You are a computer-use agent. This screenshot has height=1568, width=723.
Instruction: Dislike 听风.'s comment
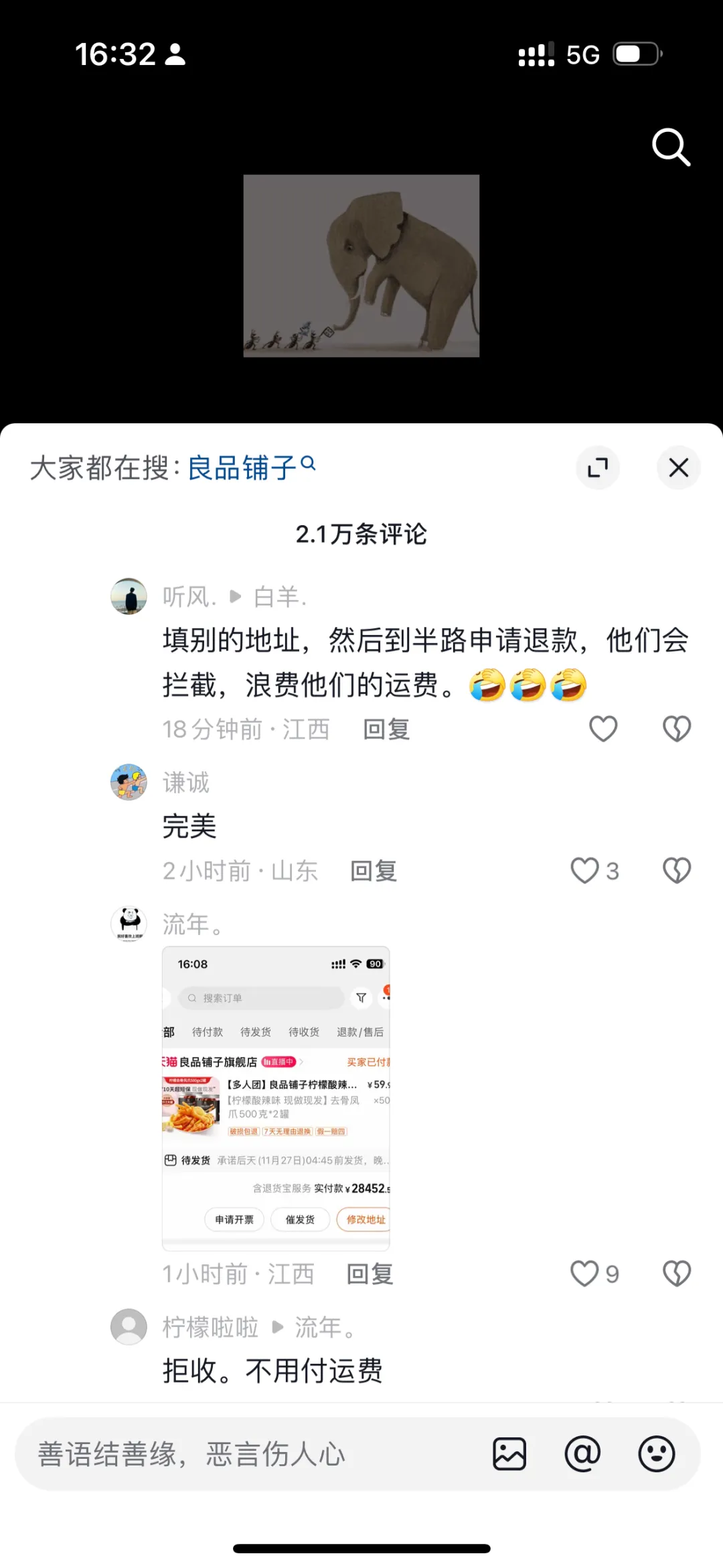pos(676,729)
